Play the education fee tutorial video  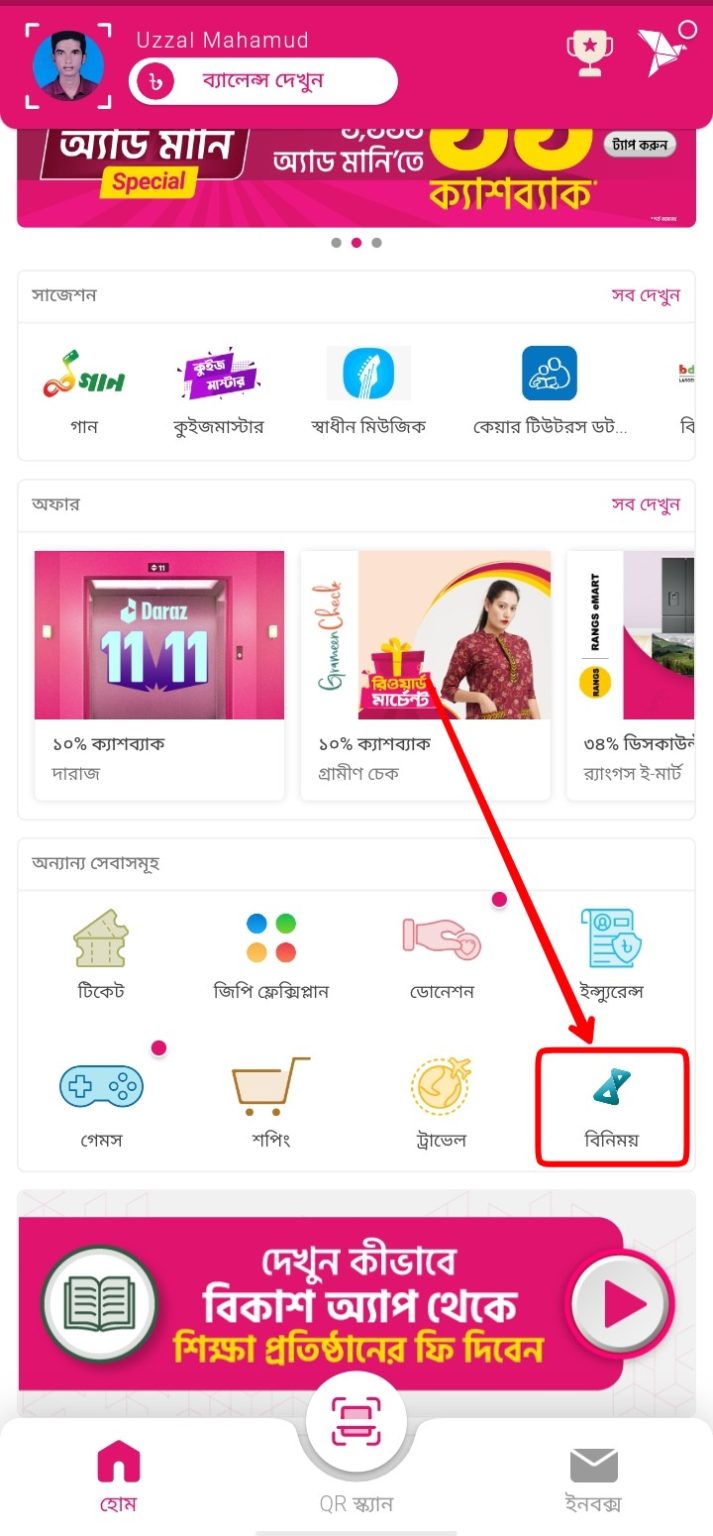click(620, 1304)
